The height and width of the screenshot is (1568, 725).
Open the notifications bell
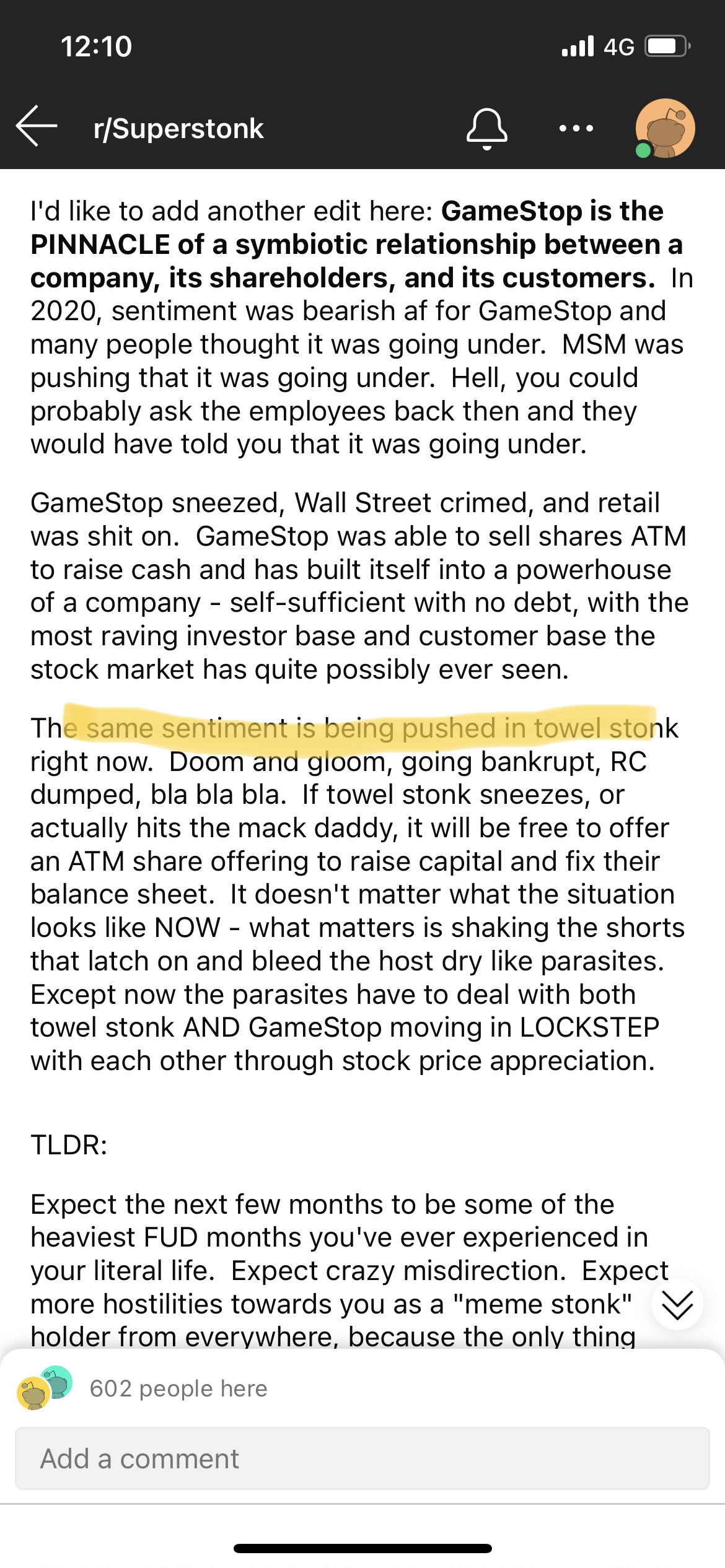[487, 129]
